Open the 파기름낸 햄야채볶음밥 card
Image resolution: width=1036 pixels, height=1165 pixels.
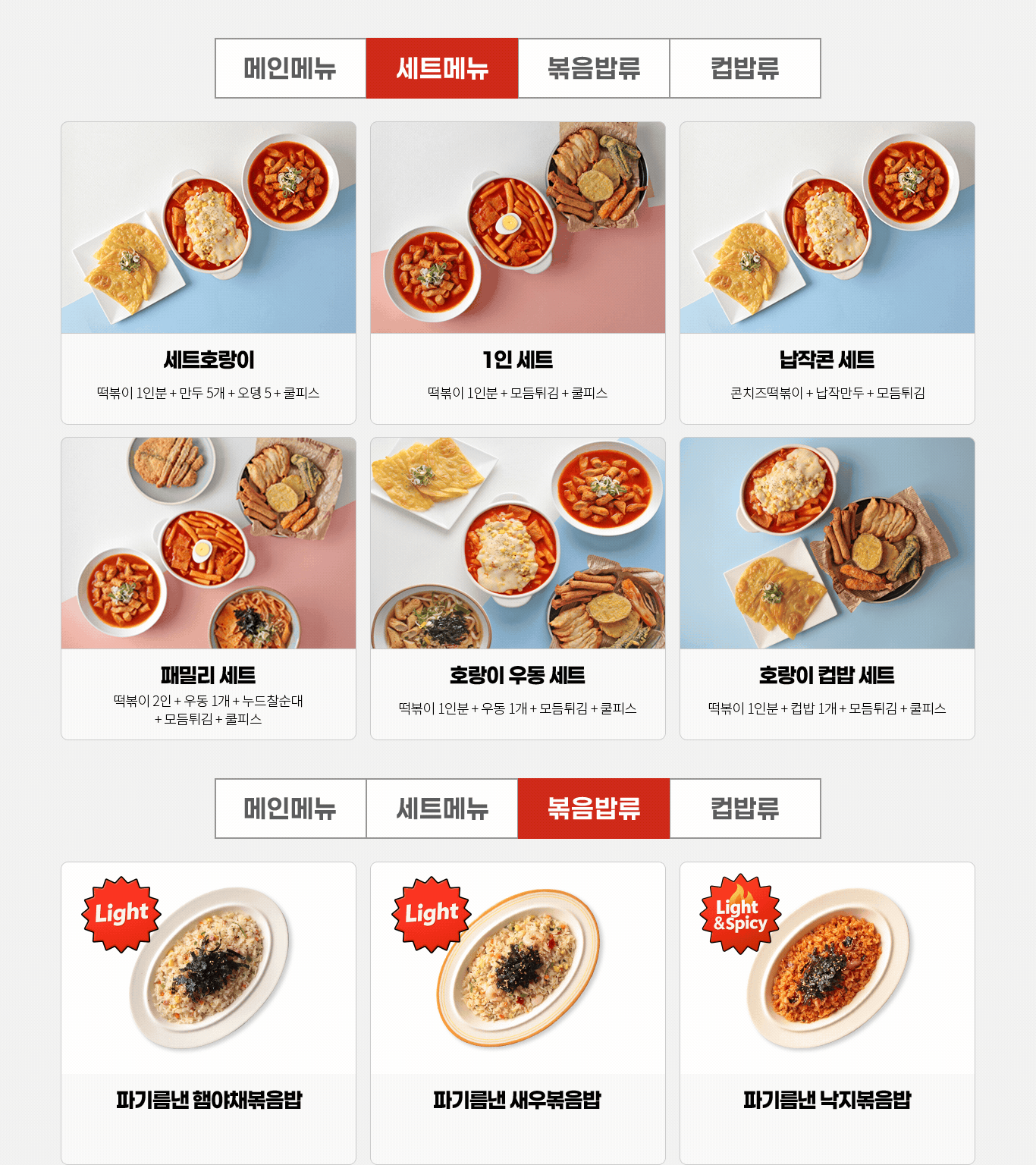[209, 1012]
